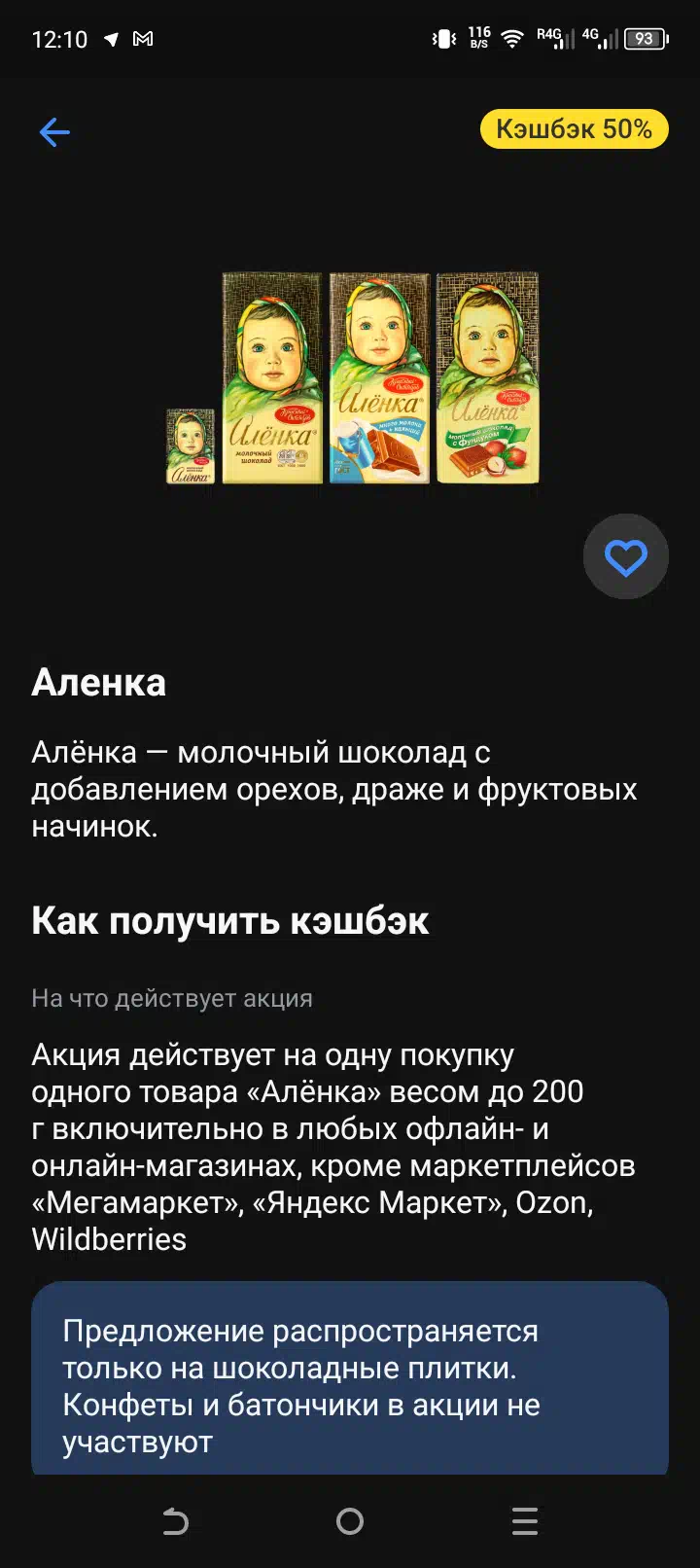Go back using the blue arrow
This screenshot has height=1568, width=700.
pos(54,132)
